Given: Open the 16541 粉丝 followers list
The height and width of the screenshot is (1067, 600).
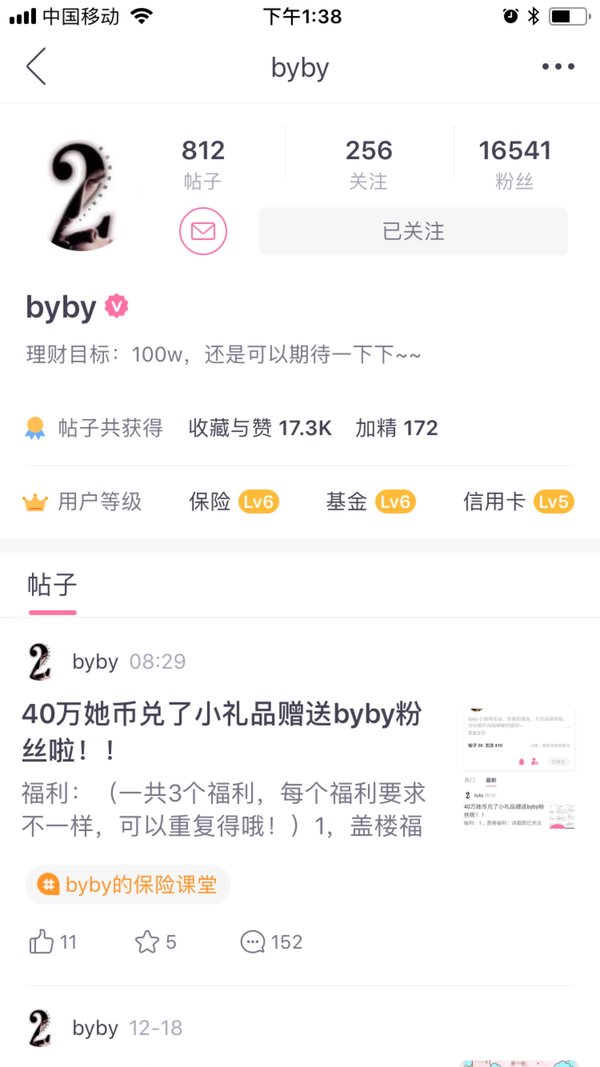Looking at the screenshot, I should (x=514, y=164).
